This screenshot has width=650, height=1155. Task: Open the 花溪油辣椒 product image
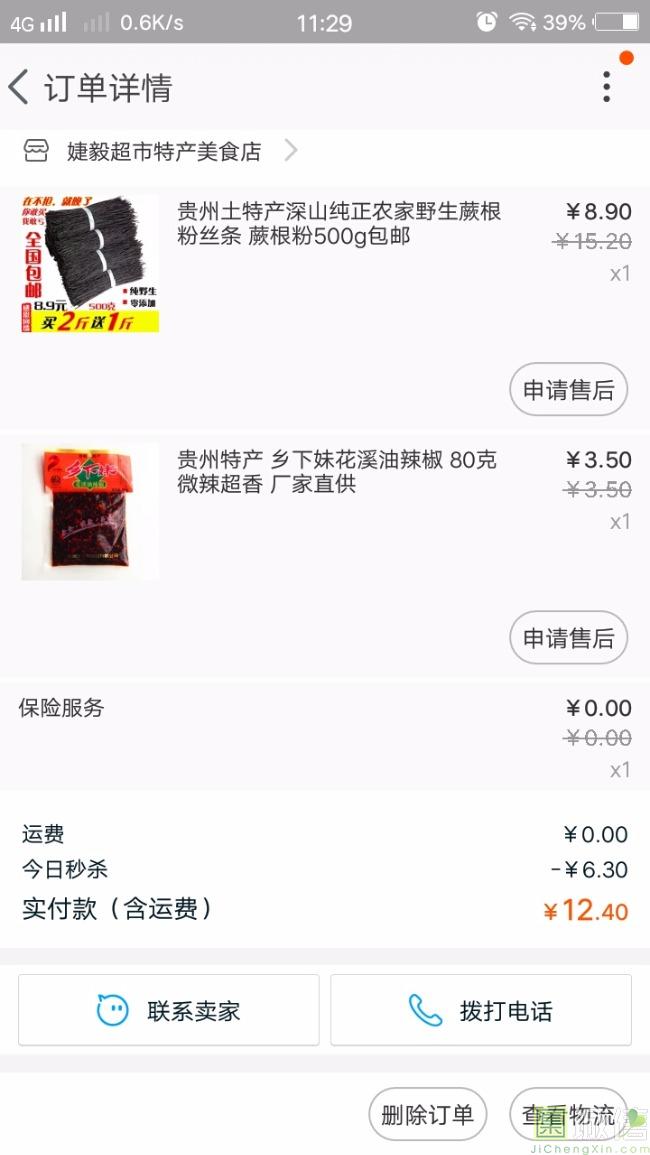[x=90, y=511]
